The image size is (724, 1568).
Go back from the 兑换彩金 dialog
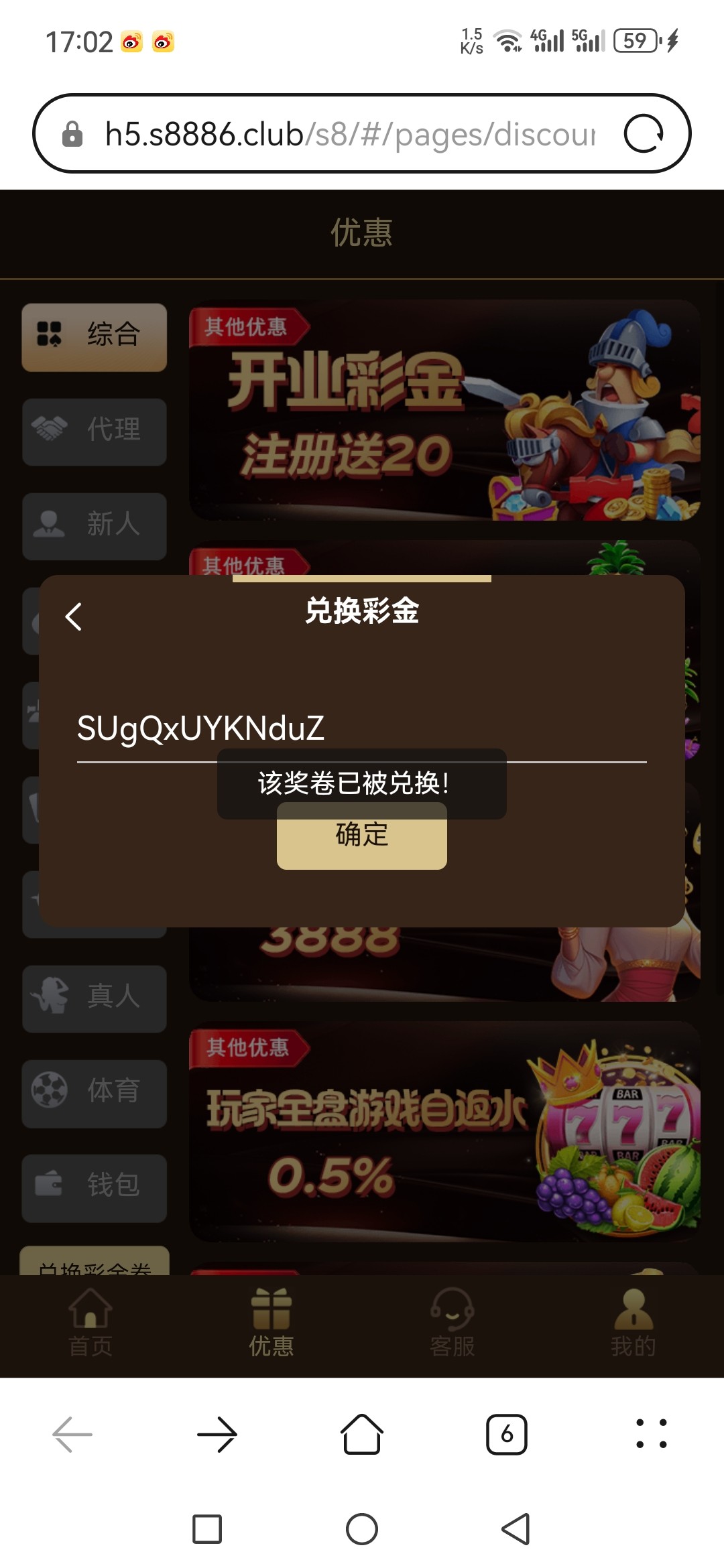click(74, 616)
